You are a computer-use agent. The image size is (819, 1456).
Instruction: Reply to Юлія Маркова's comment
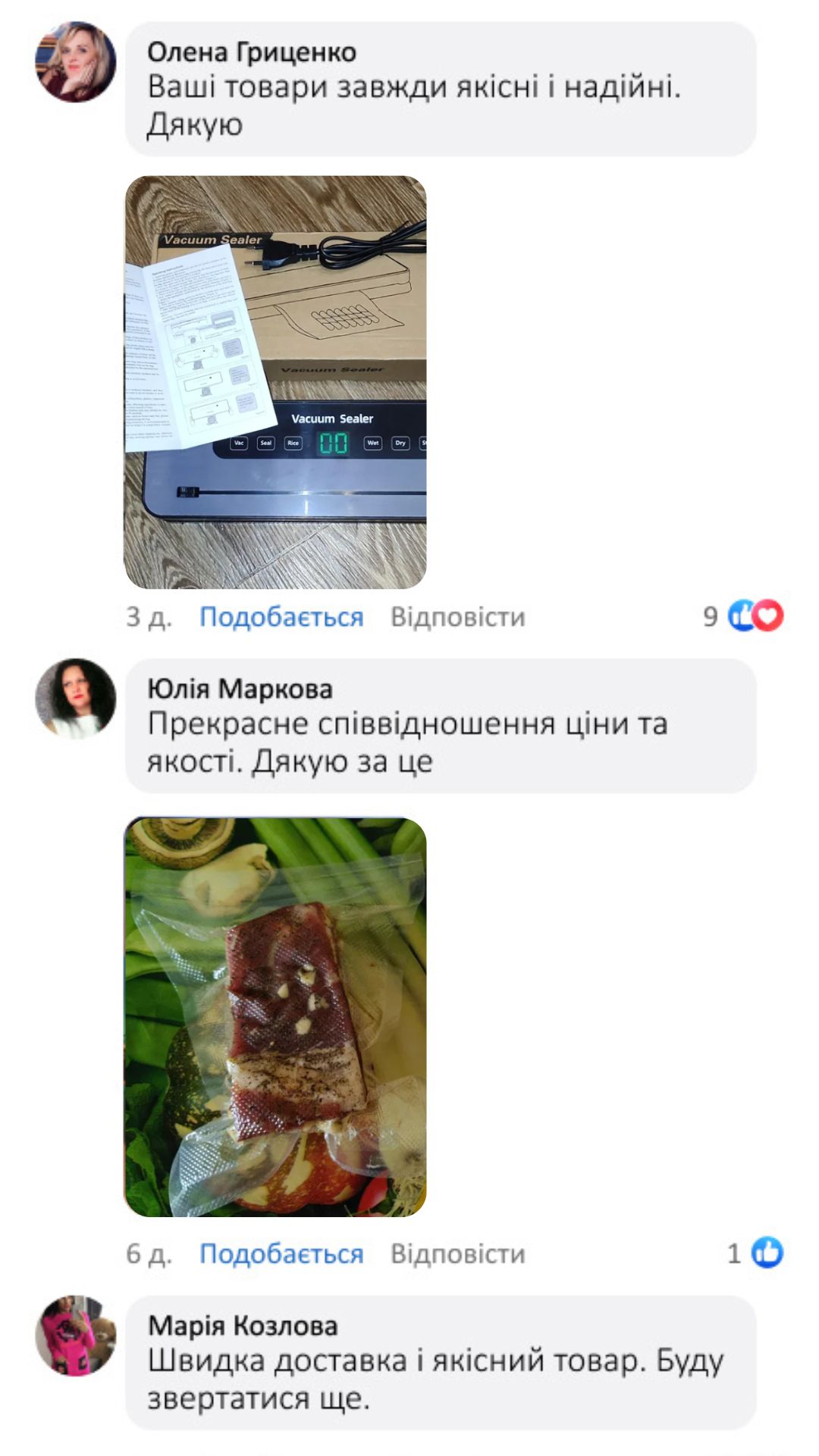tap(457, 1254)
